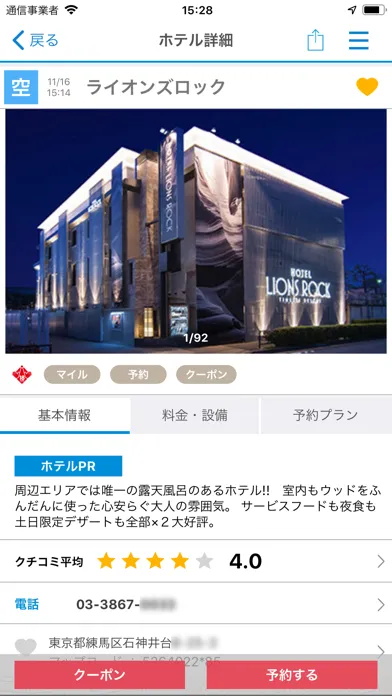Open the クチコミ平均 reviews row
The height and width of the screenshot is (696, 392).
196,562
